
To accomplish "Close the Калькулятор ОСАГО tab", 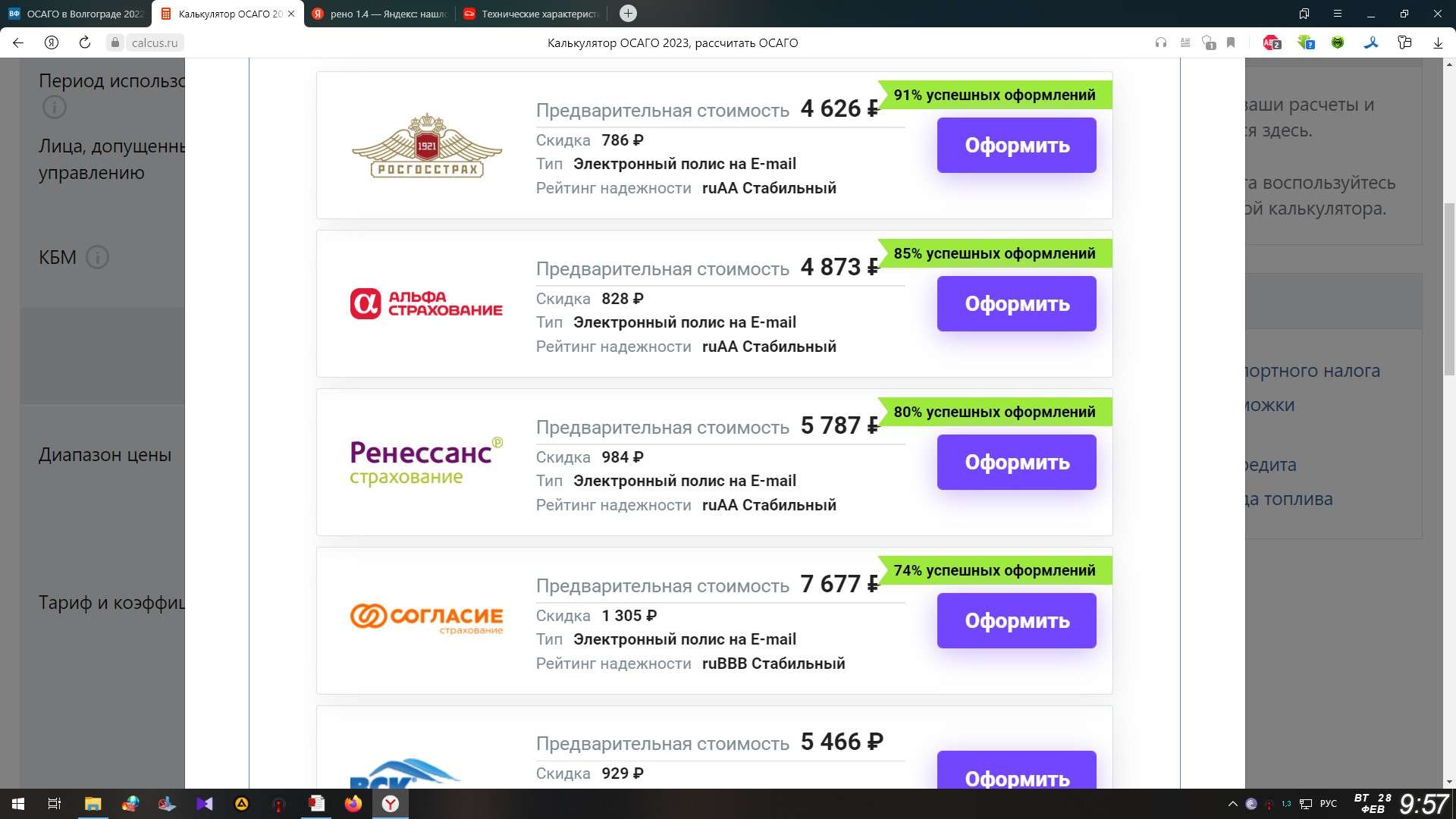I will tap(291, 14).
